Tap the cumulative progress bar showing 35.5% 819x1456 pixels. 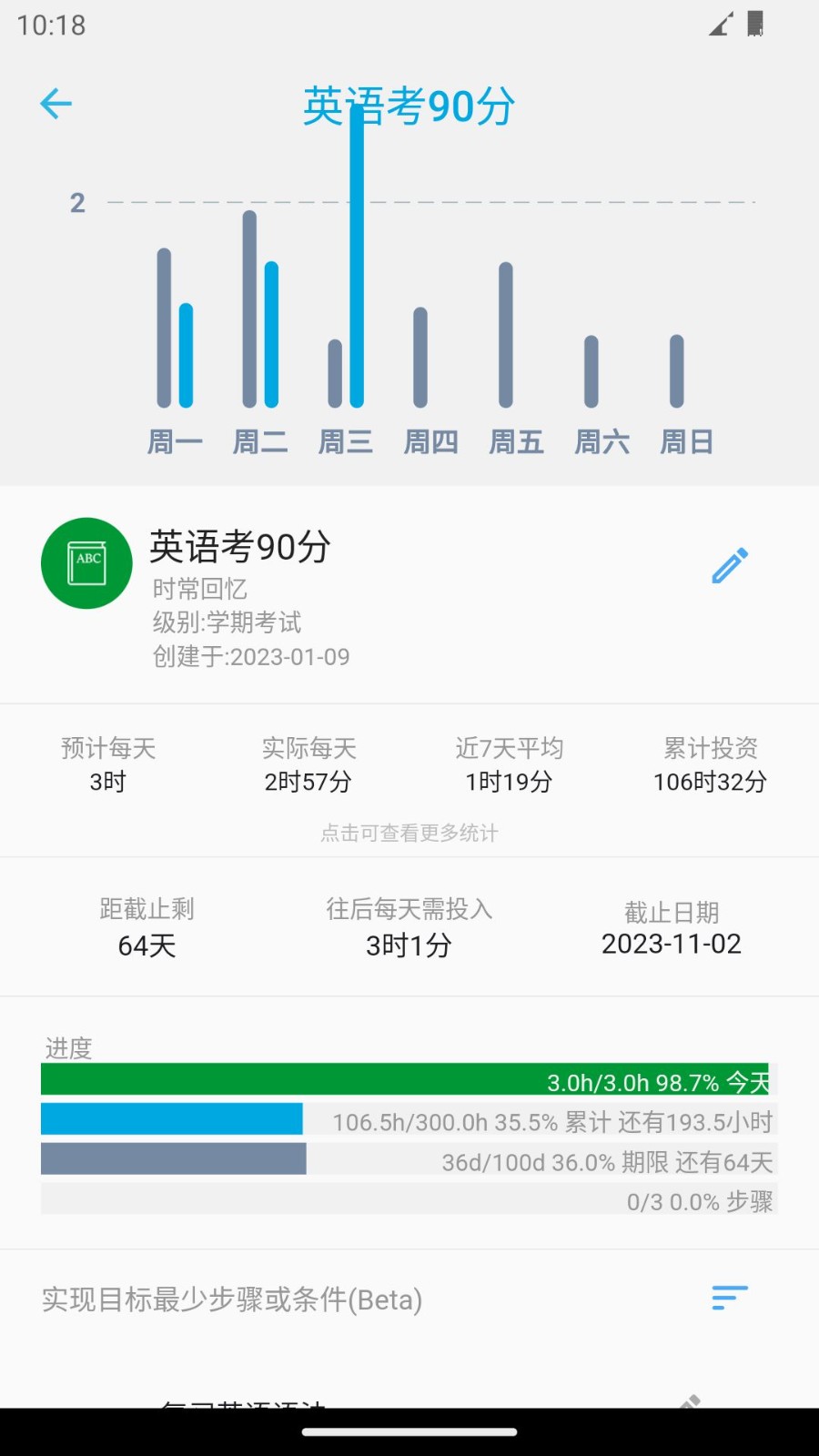pos(408,1121)
